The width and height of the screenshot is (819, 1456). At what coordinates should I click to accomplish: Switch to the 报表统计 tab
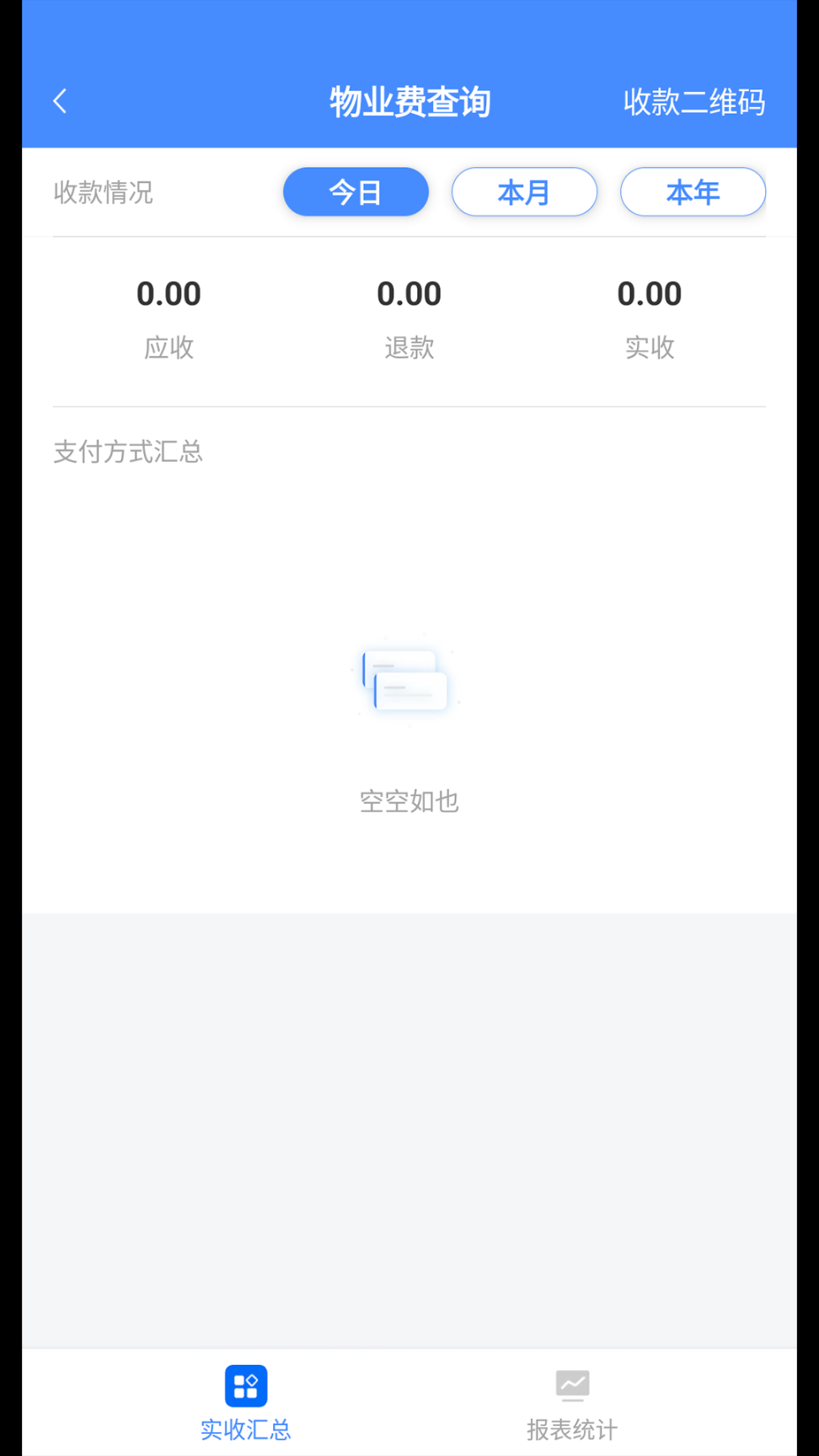click(x=572, y=1403)
